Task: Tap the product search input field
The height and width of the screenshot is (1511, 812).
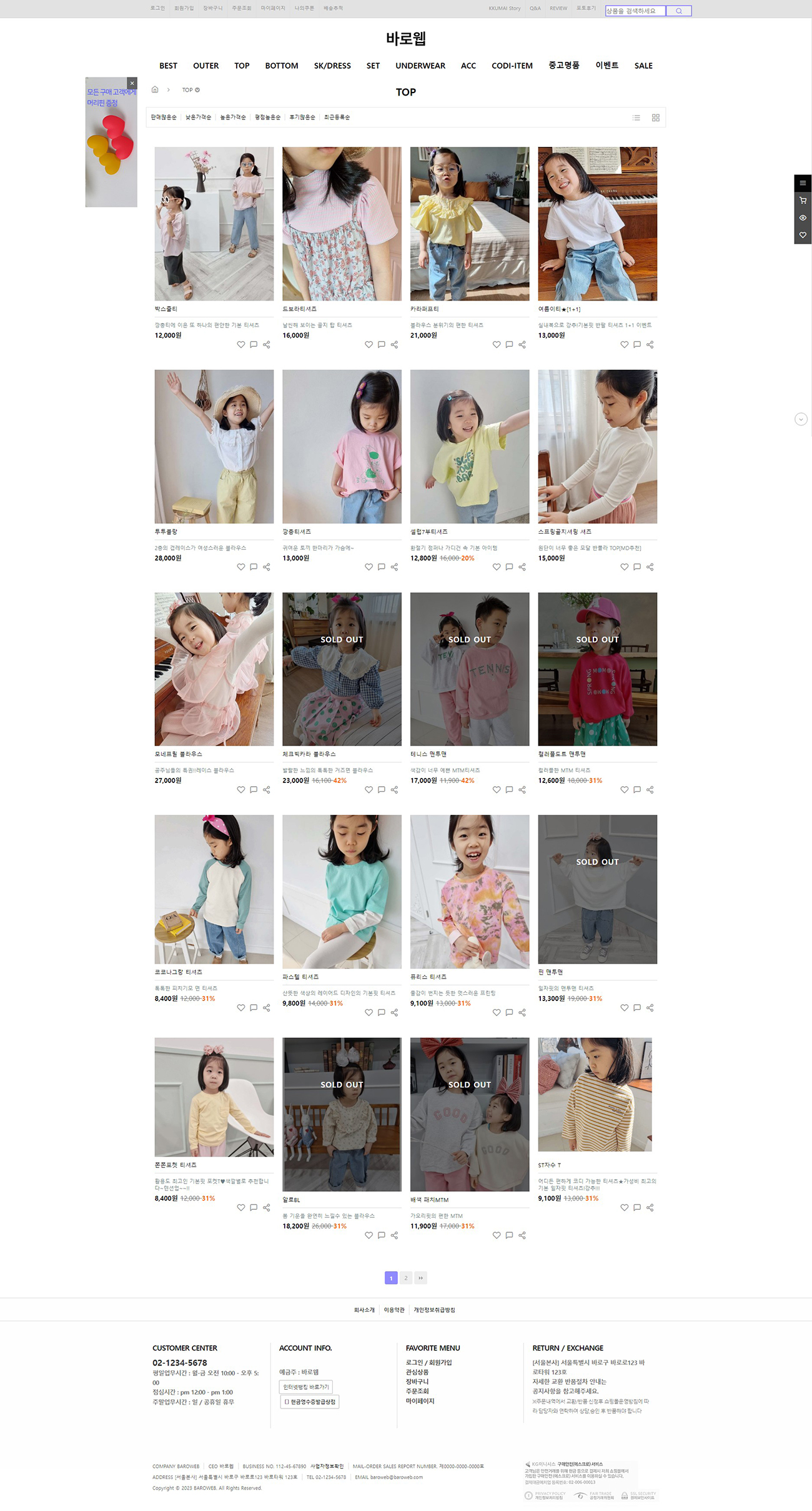Action: pos(635,11)
